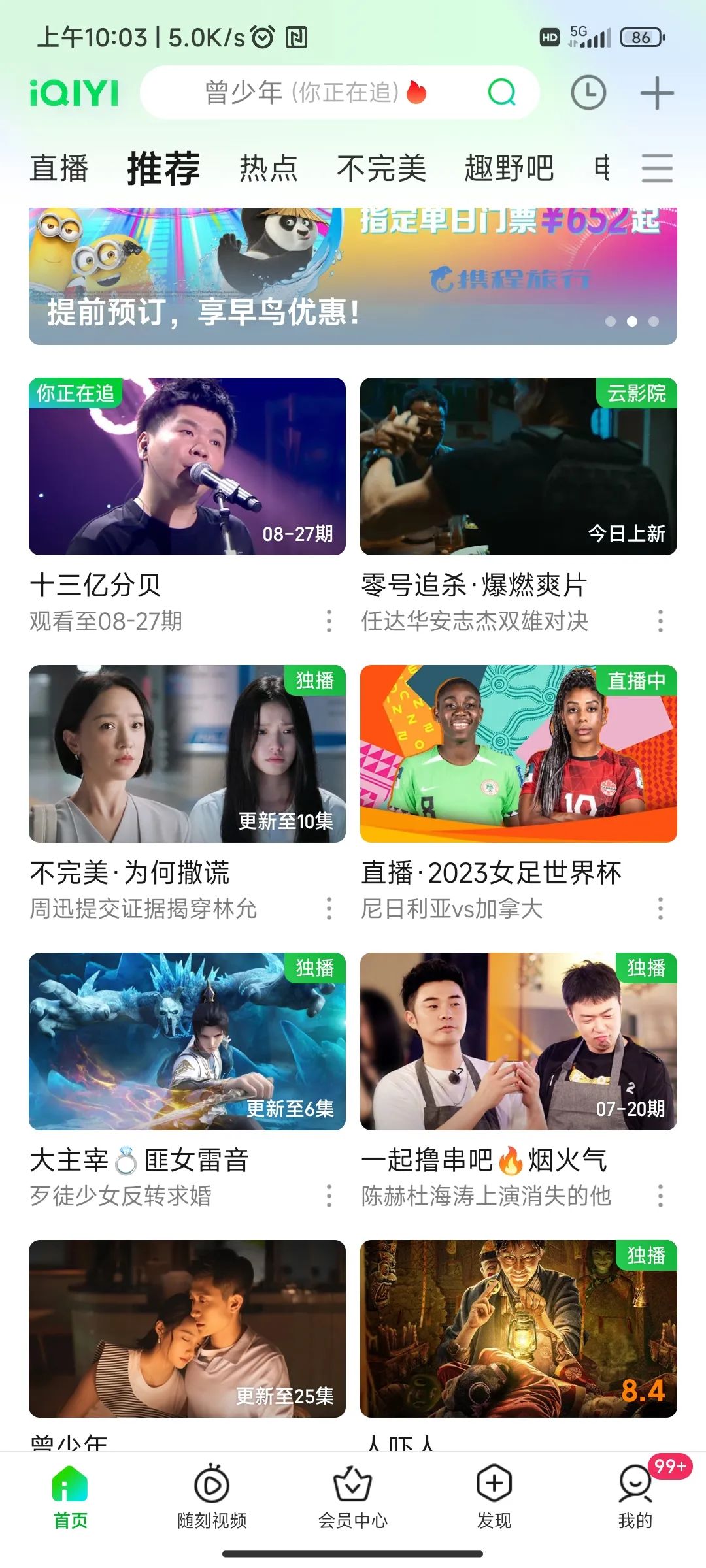Open more options for 一起撸串吧 card
The height and width of the screenshot is (1568, 706).
(660, 1196)
